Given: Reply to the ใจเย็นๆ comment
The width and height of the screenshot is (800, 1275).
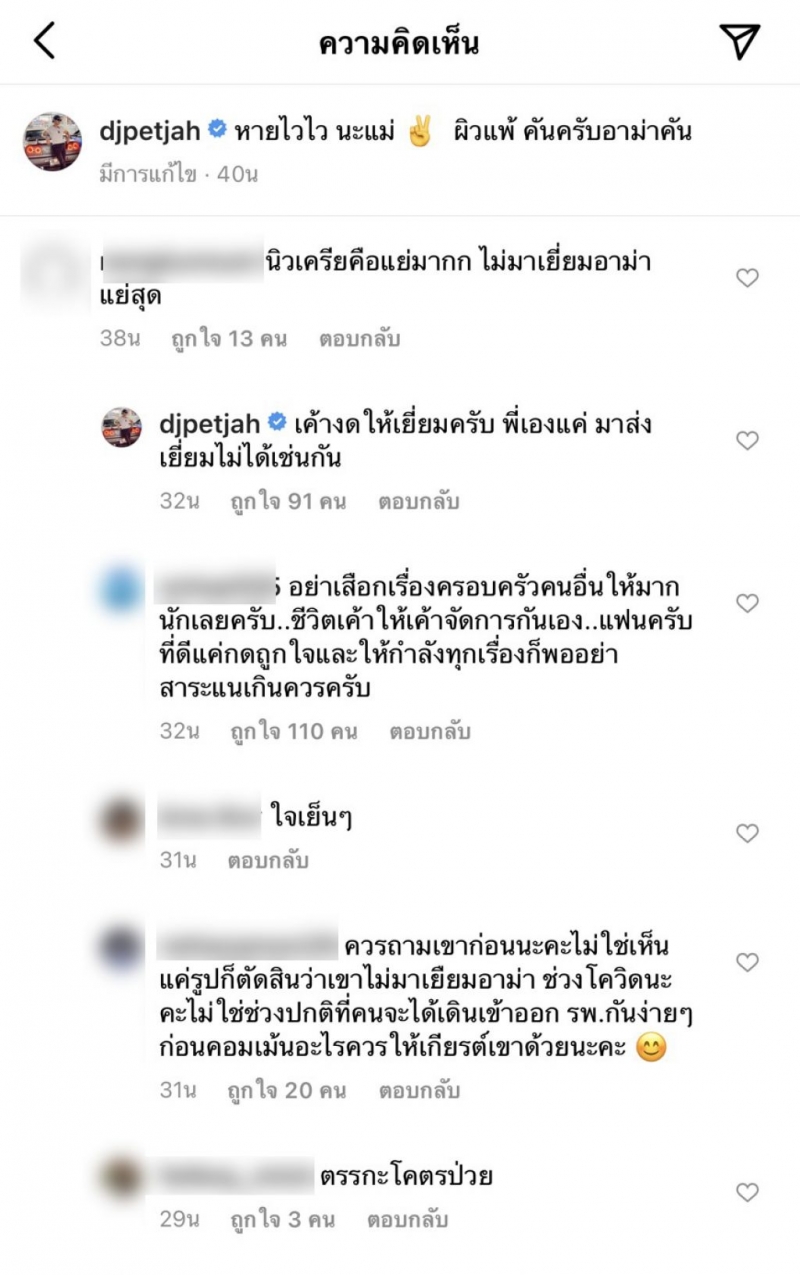Looking at the screenshot, I should point(268,860).
